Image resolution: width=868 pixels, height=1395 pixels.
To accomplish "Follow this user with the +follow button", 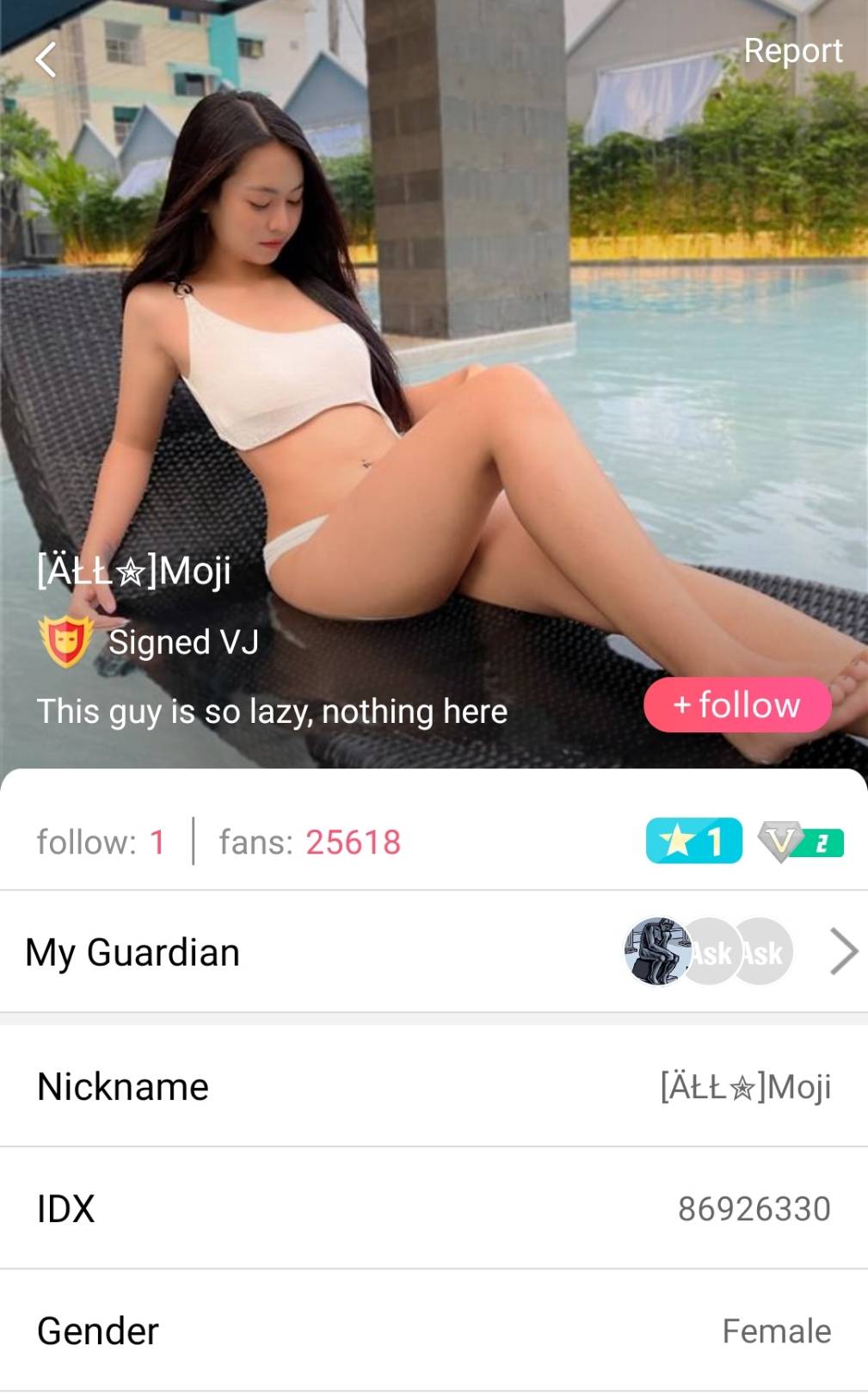I will coord(737,705).
